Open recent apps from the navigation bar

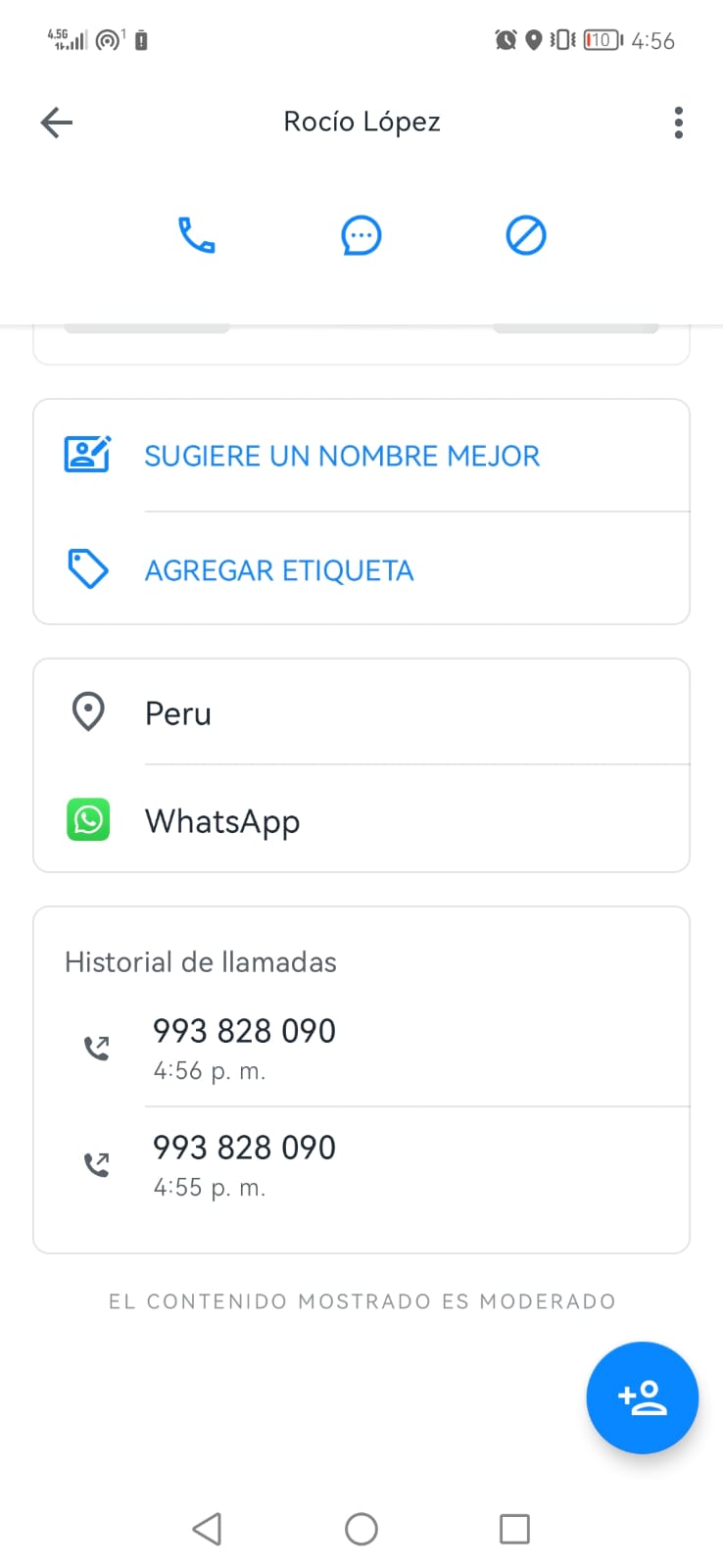point(514,1529)
